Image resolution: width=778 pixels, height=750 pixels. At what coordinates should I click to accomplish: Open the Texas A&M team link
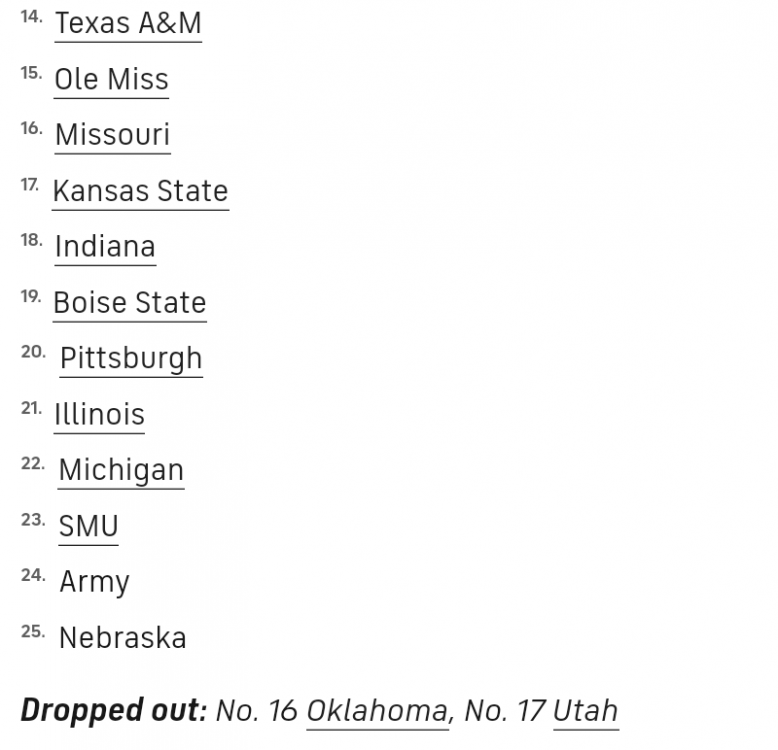128,23
